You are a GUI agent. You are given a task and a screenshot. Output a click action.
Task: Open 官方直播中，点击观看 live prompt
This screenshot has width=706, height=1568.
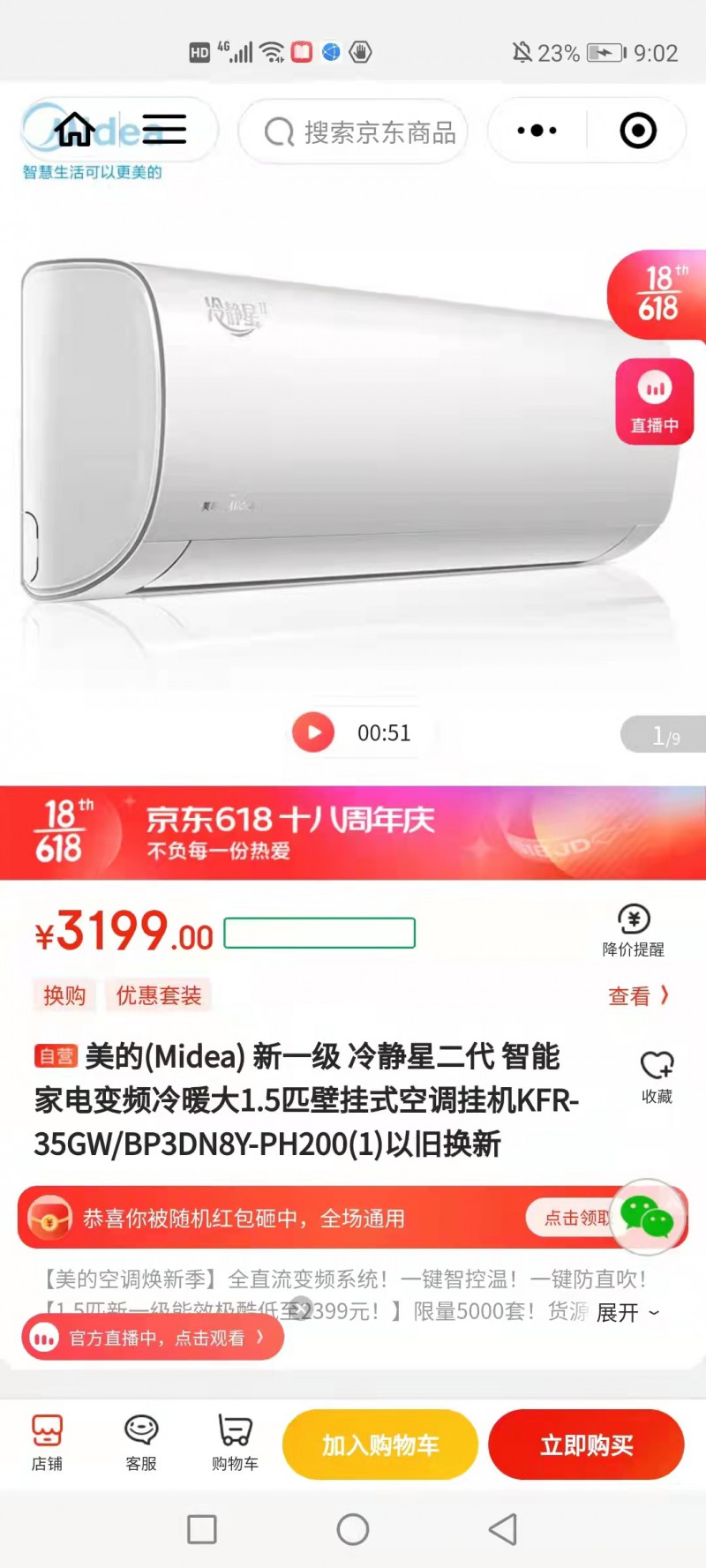[154, 1338]
